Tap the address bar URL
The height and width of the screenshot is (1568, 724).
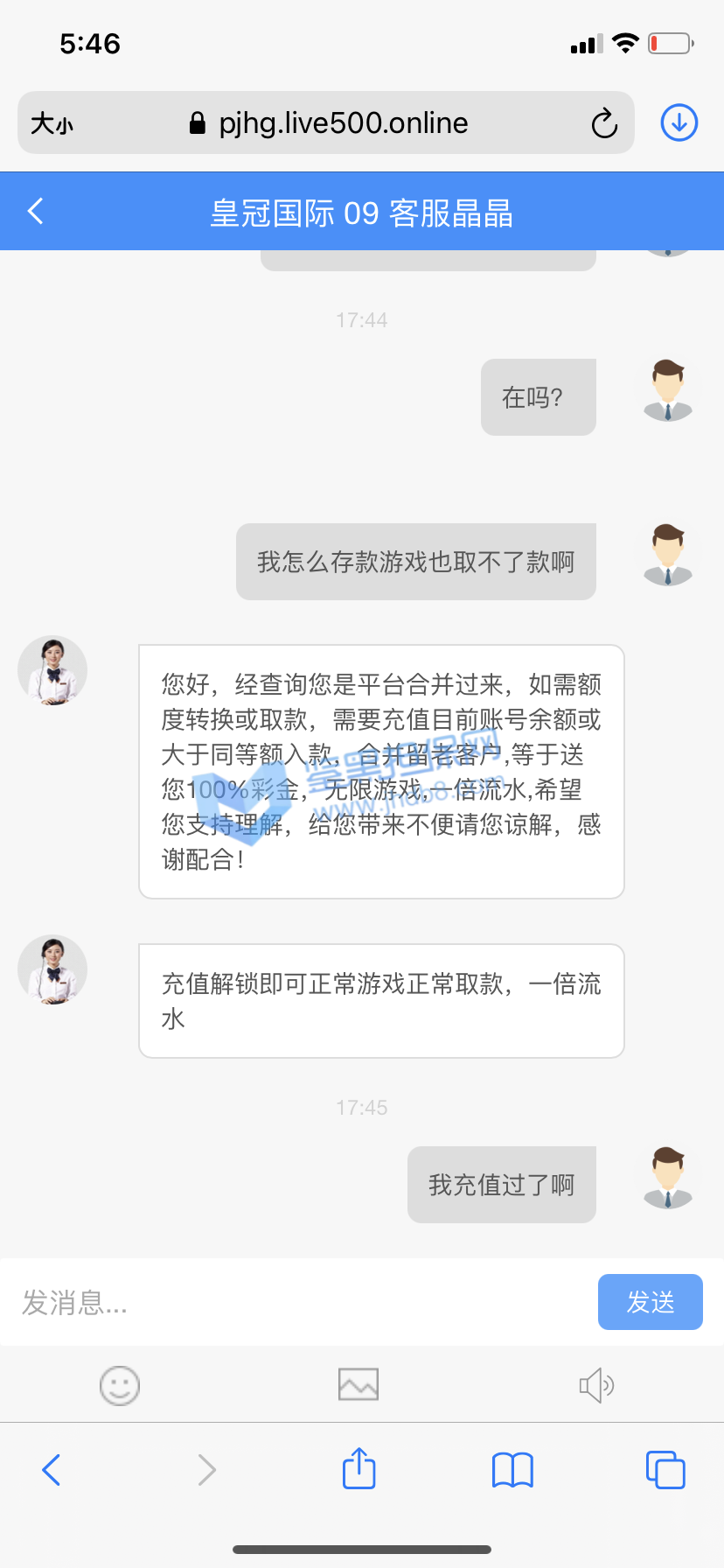pyautogui.click(x=343, y=123)
